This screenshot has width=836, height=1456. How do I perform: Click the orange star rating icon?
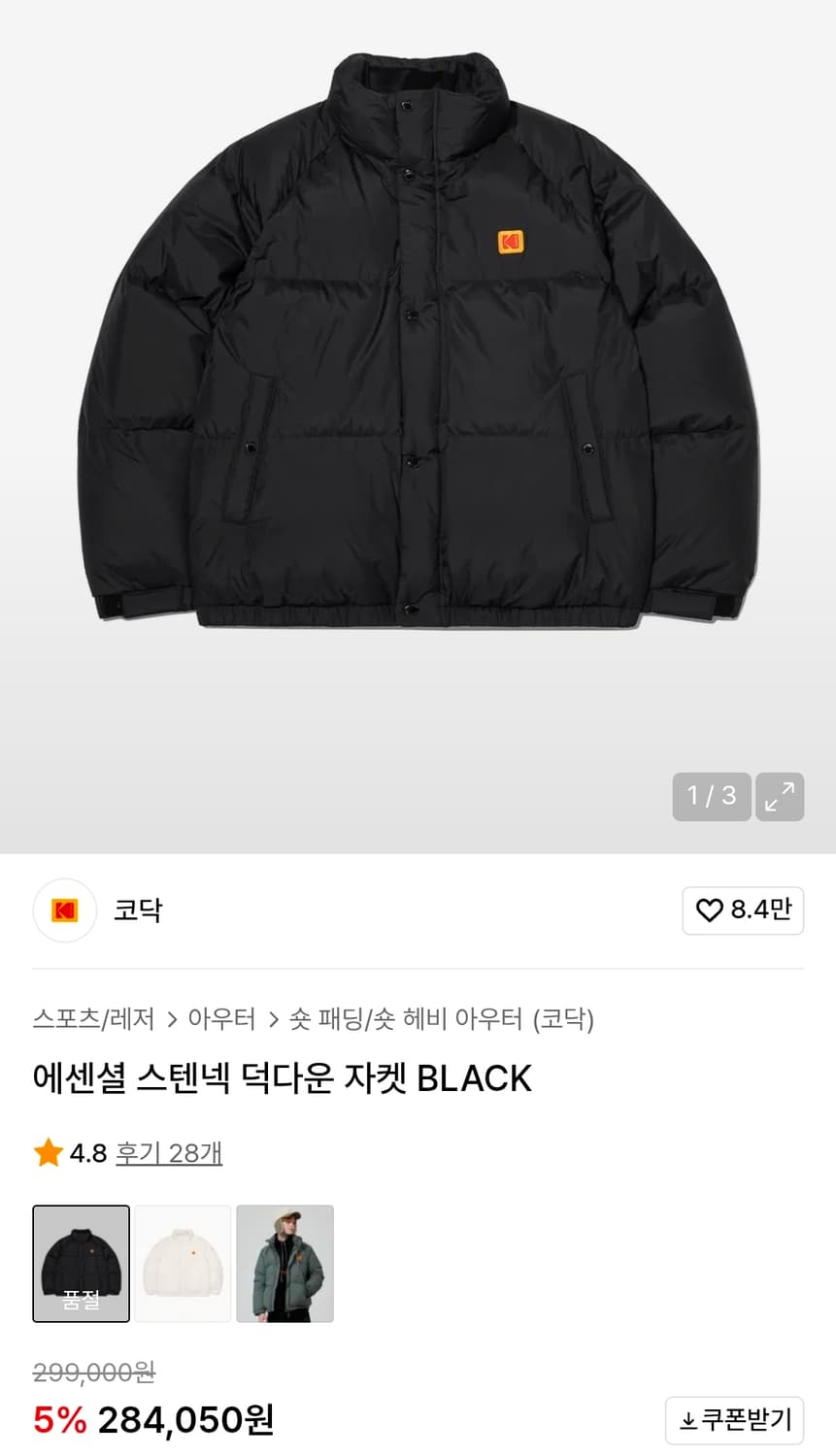[47, 1152]
